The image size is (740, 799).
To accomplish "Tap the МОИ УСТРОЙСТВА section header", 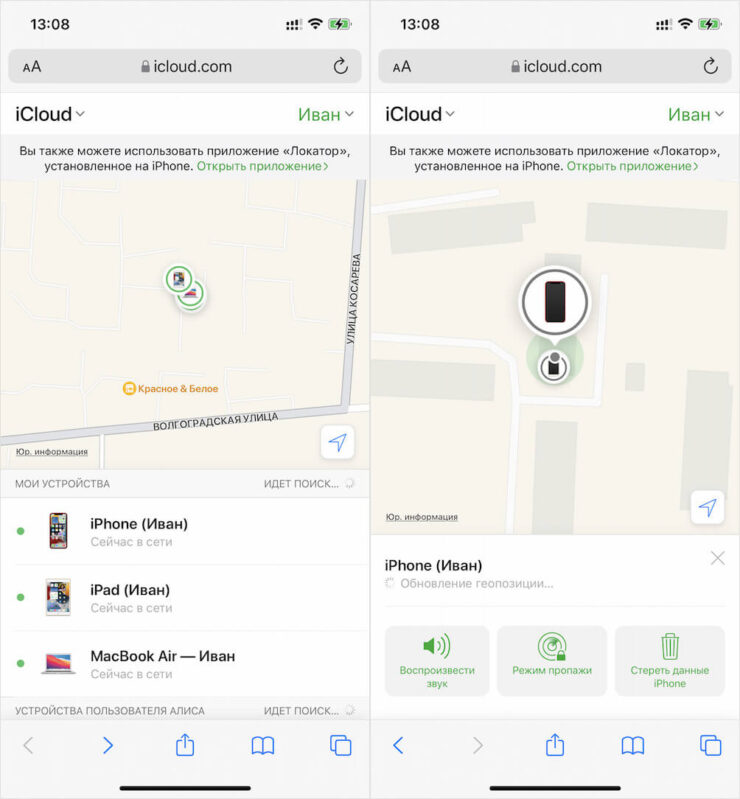I will (x=67, y=483).
